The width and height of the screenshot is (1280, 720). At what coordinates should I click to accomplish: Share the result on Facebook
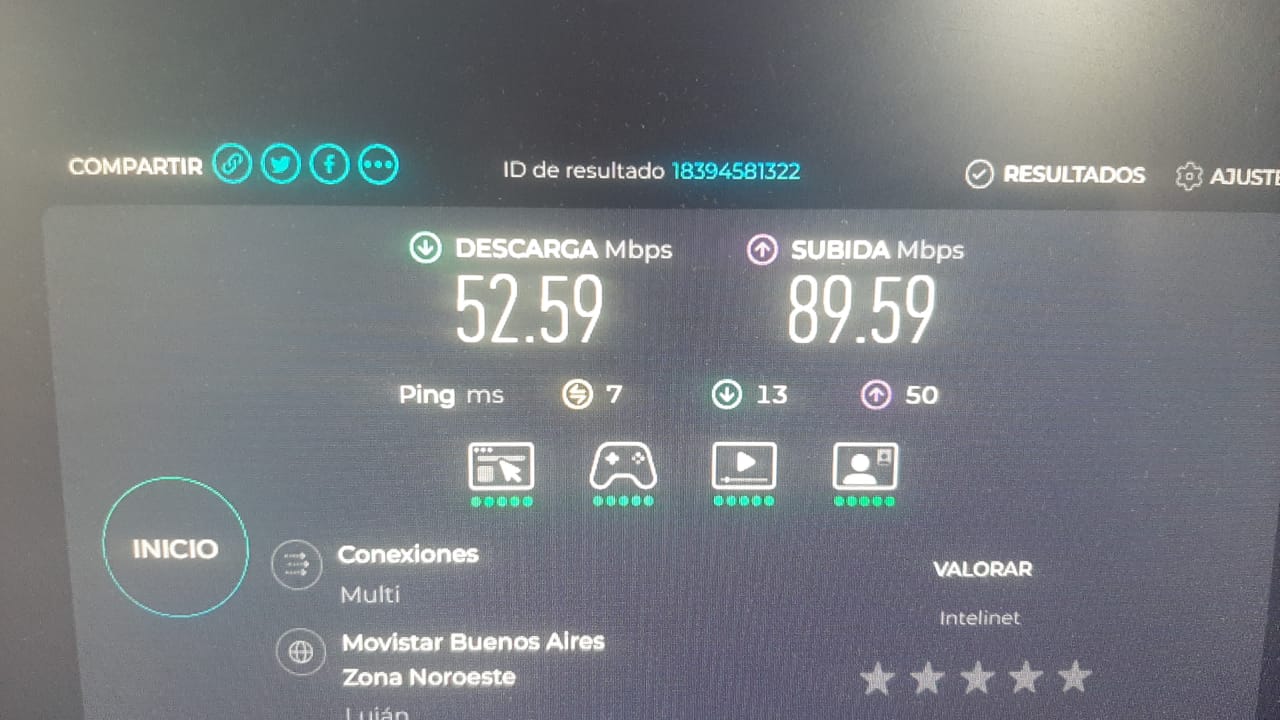click(x=329, y=165)
